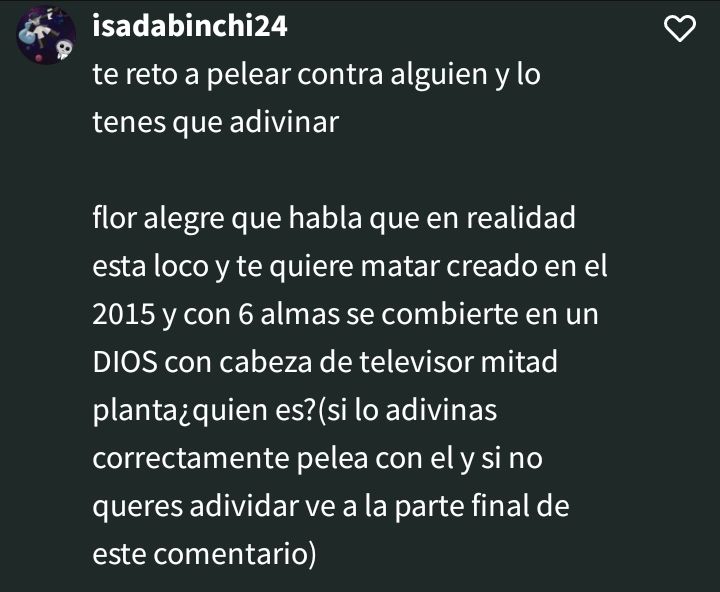Viewport: 720px width, 592px height.
Task: Like isadabinchi24's comment with the heart
Action: 680,29
